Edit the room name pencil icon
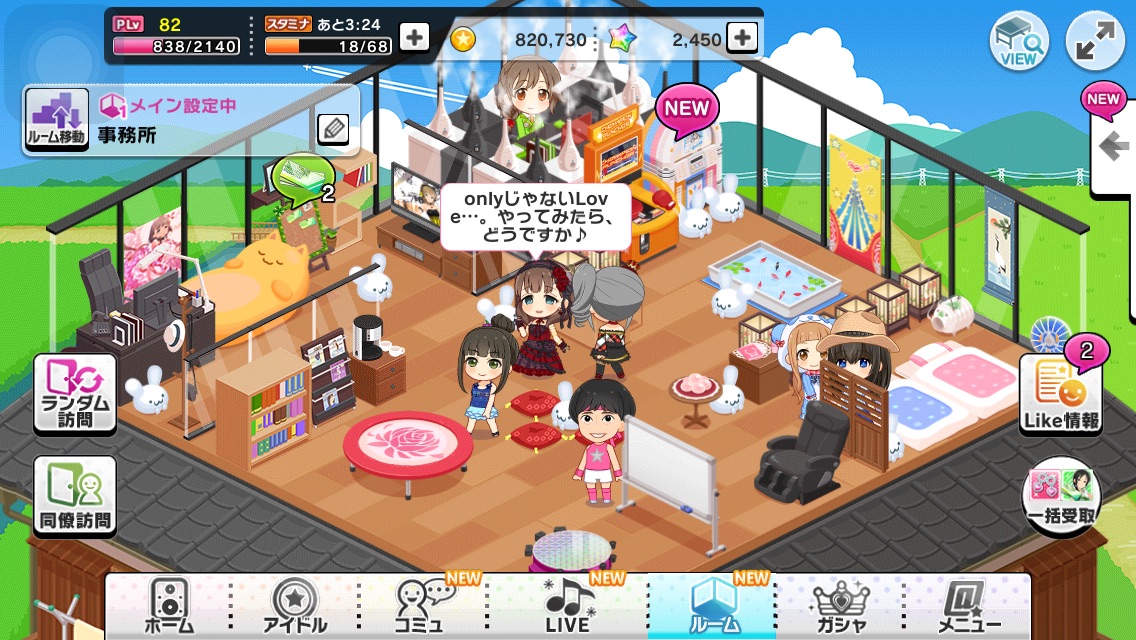This screenshot has height=640, width=1136. coord(333,129)
